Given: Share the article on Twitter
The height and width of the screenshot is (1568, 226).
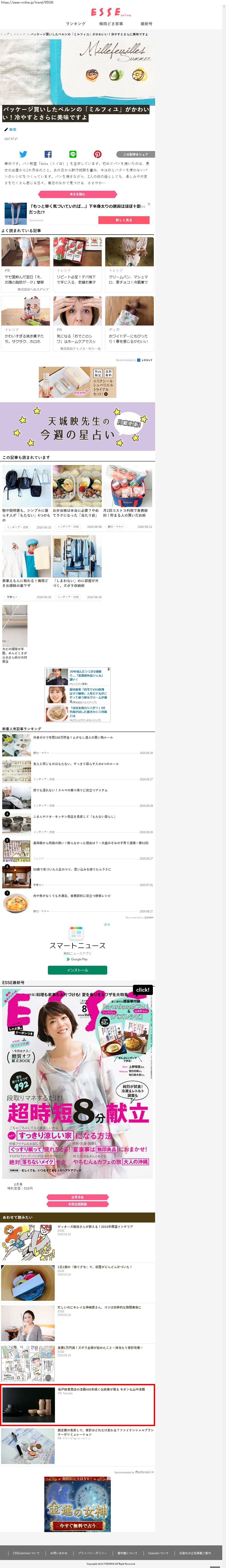Looking at the screenshot, I should pyautogui.click(x=23, y=154).
